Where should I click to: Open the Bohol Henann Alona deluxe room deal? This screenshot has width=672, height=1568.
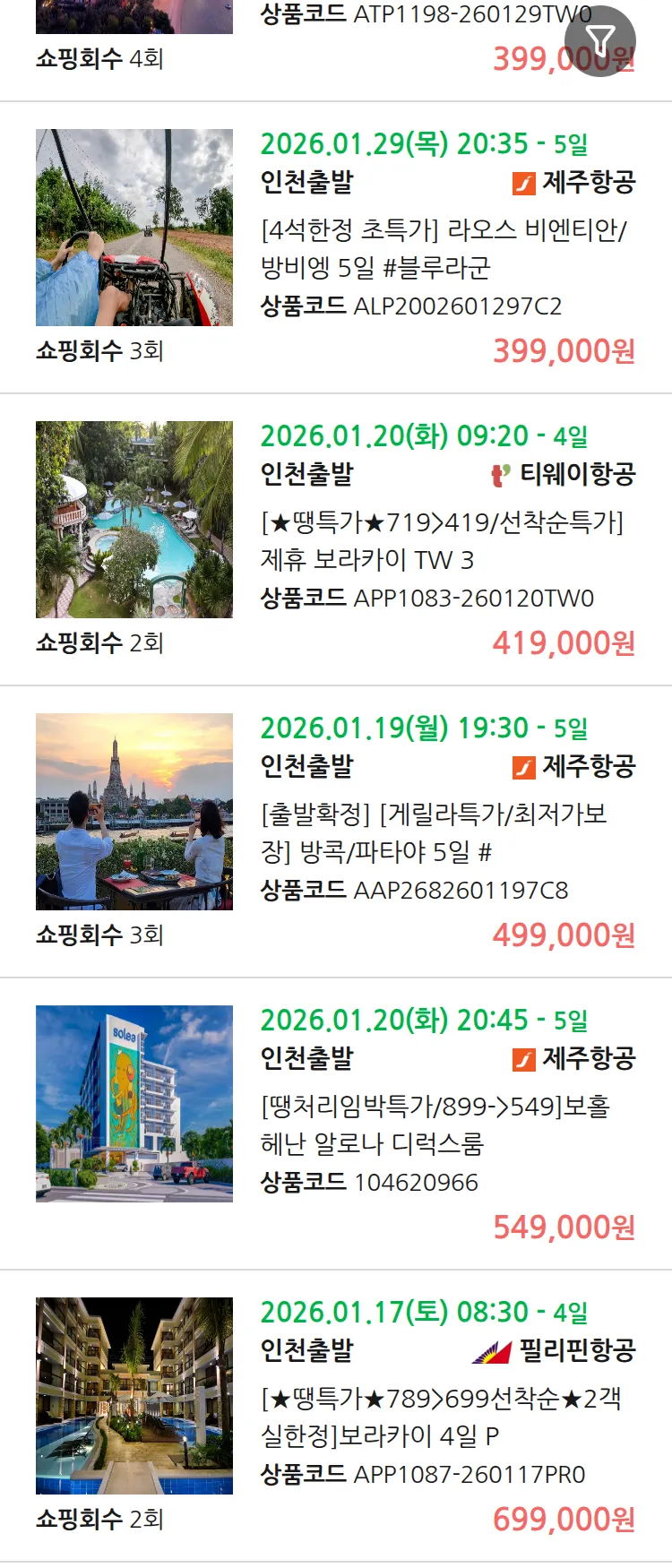tap(435, 1124)
